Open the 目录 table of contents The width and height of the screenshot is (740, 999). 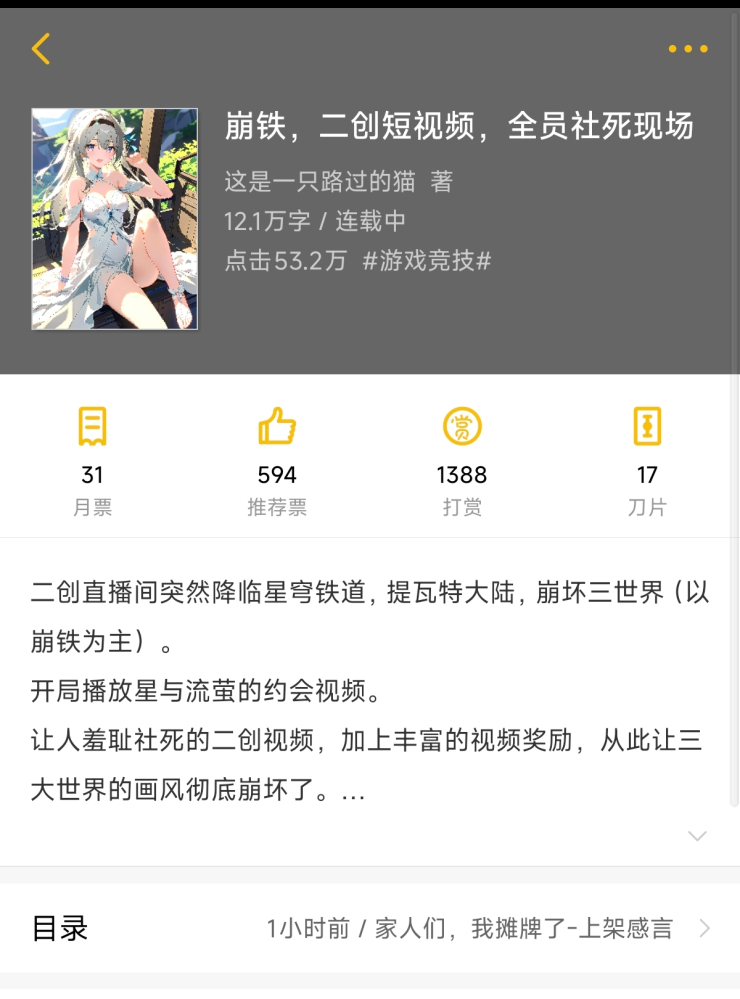pyautogui.click(x=62, y=929)
